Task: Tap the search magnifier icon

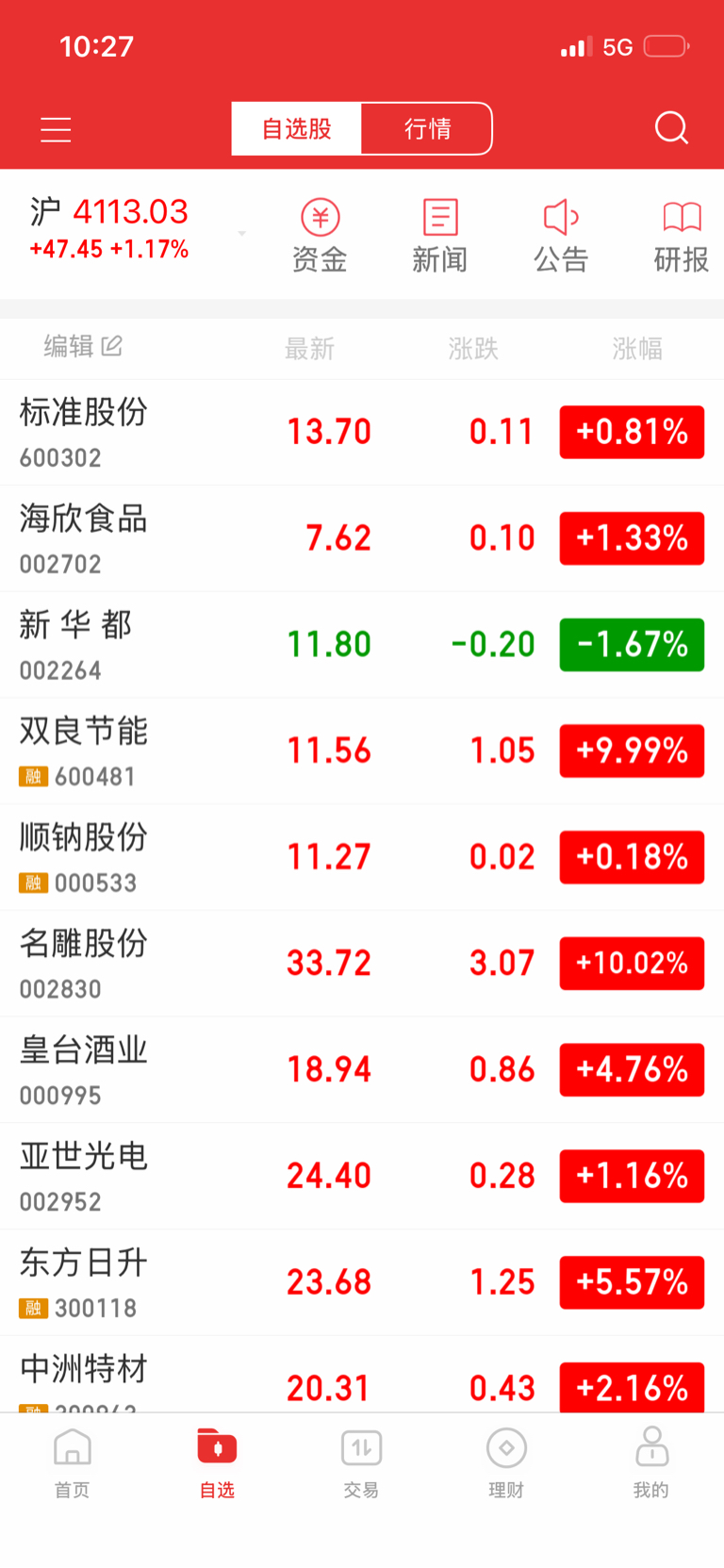Action: coord(671,128)
